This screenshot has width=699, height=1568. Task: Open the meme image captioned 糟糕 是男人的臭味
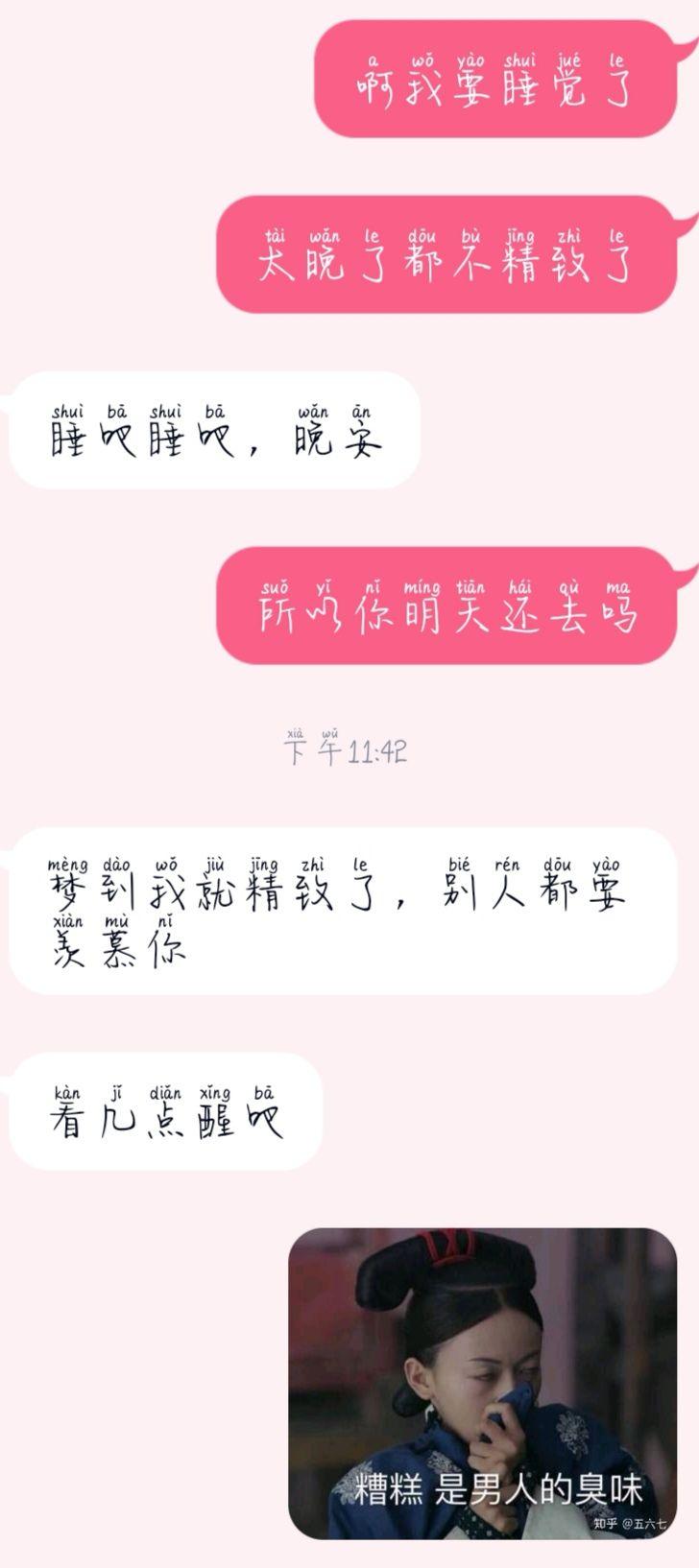(x=483, y=1382)
